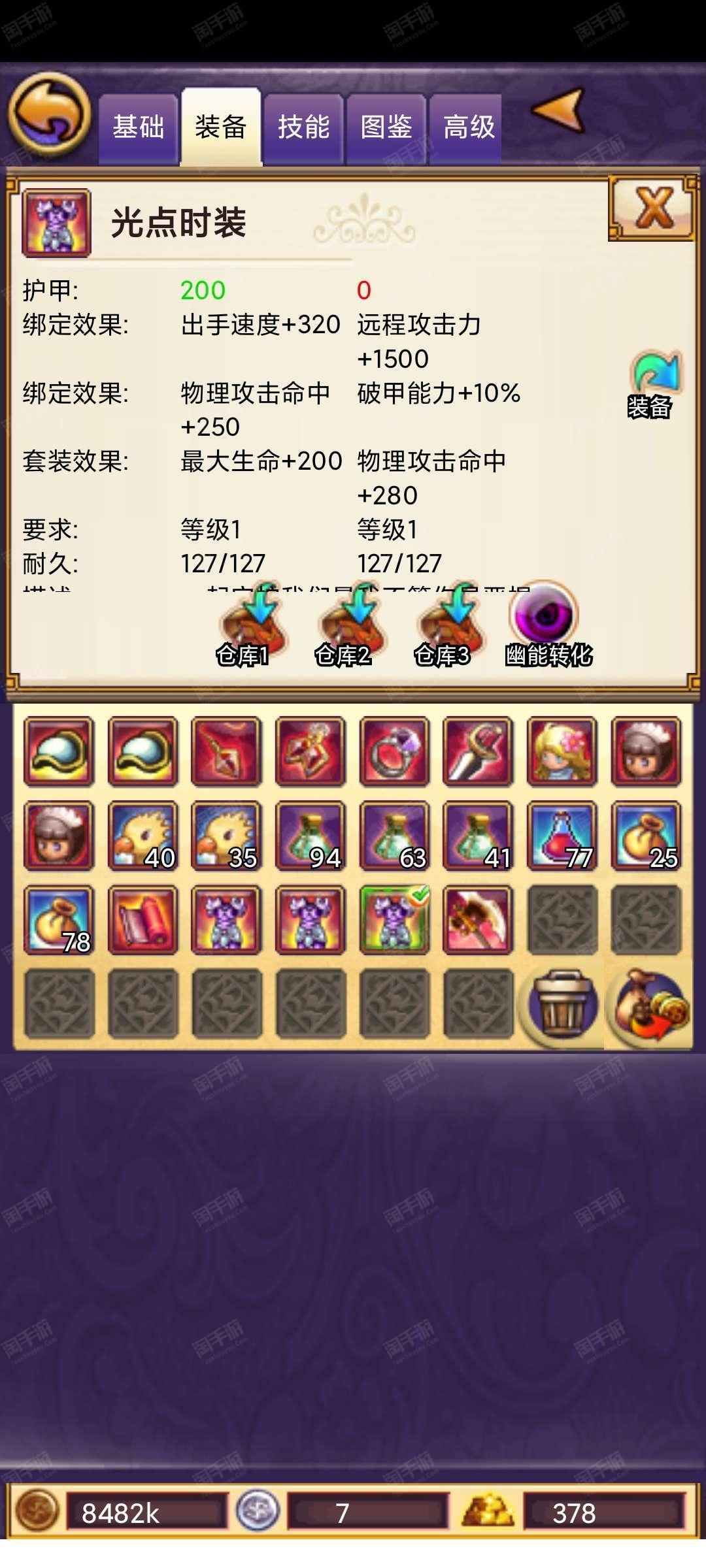706x1568 pixels.
Task: Pick the blonde girl item in inventory
Action: (x=562, y=751)
